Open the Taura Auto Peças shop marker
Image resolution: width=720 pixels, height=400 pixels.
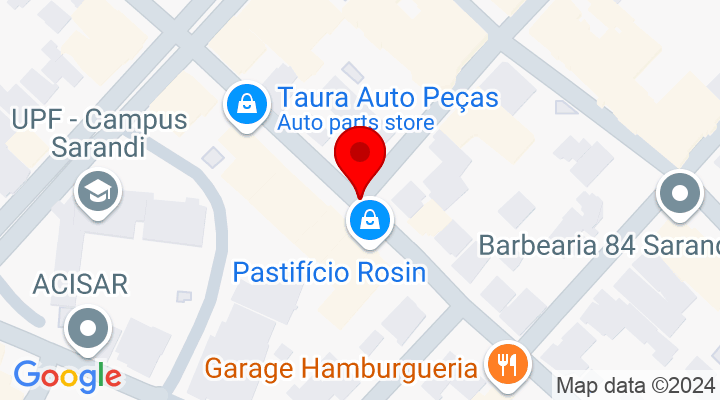(244, 104)
